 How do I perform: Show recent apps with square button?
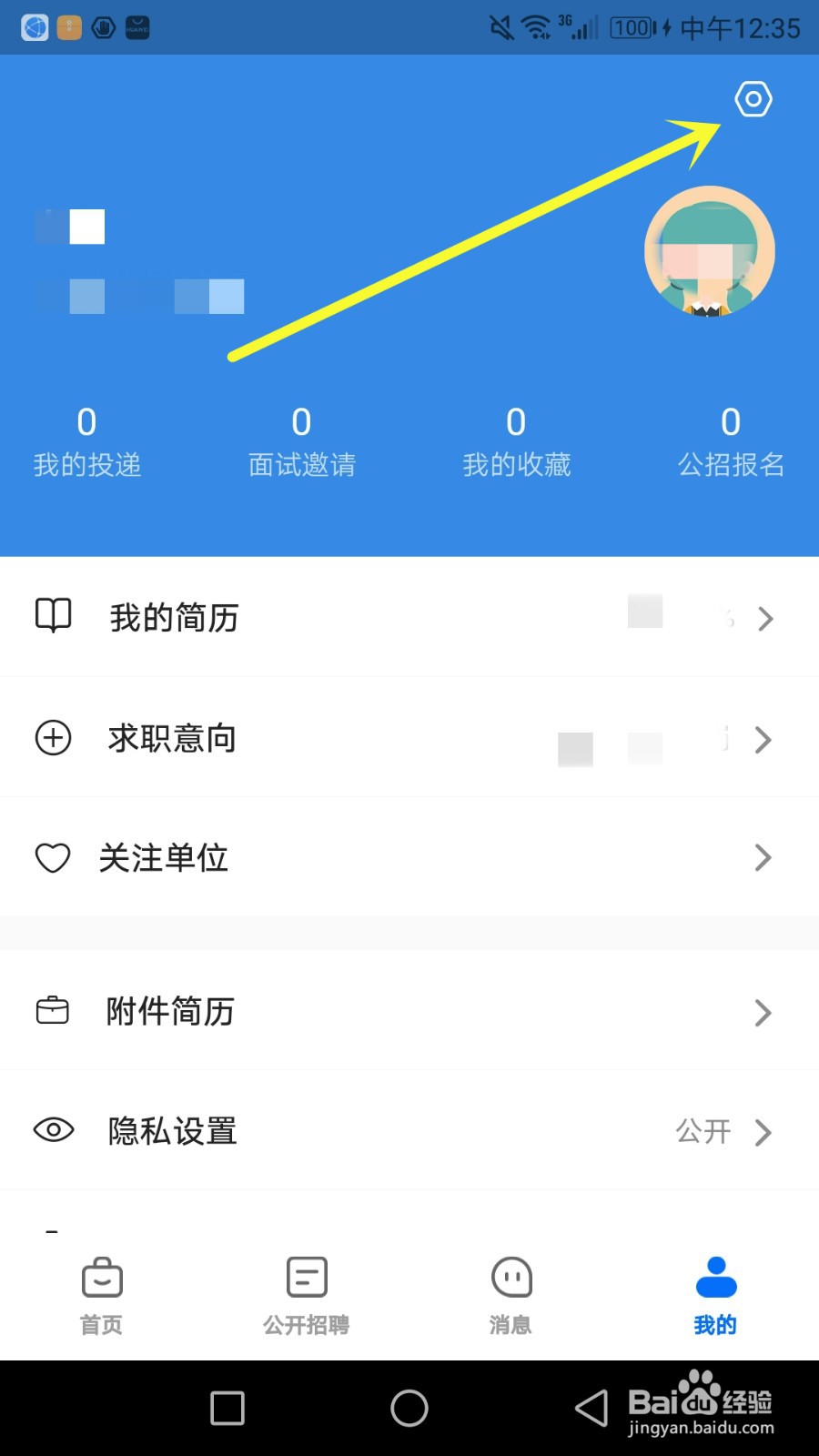[x=227, y=1409]
